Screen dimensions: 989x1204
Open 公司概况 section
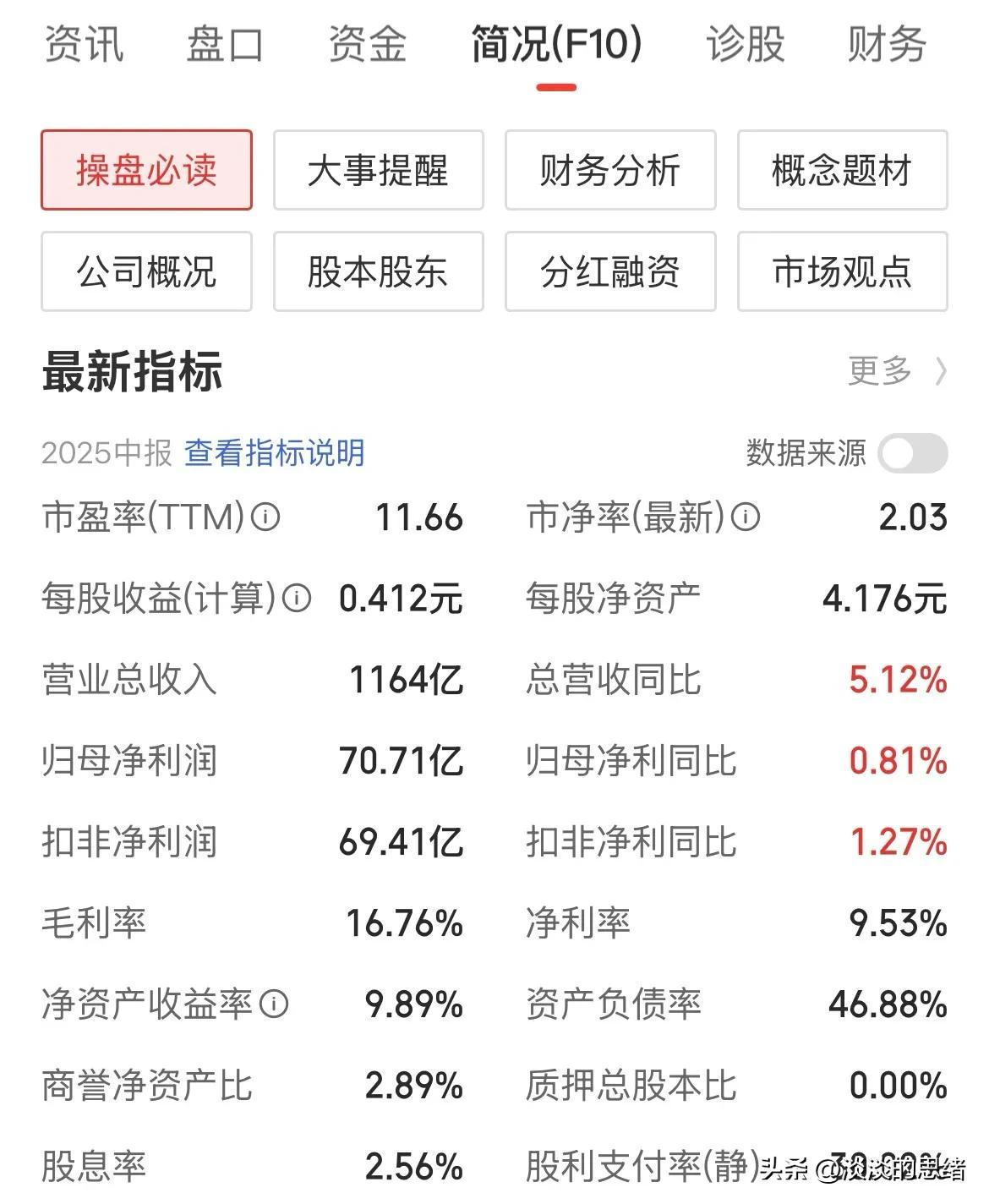(146, 271)
